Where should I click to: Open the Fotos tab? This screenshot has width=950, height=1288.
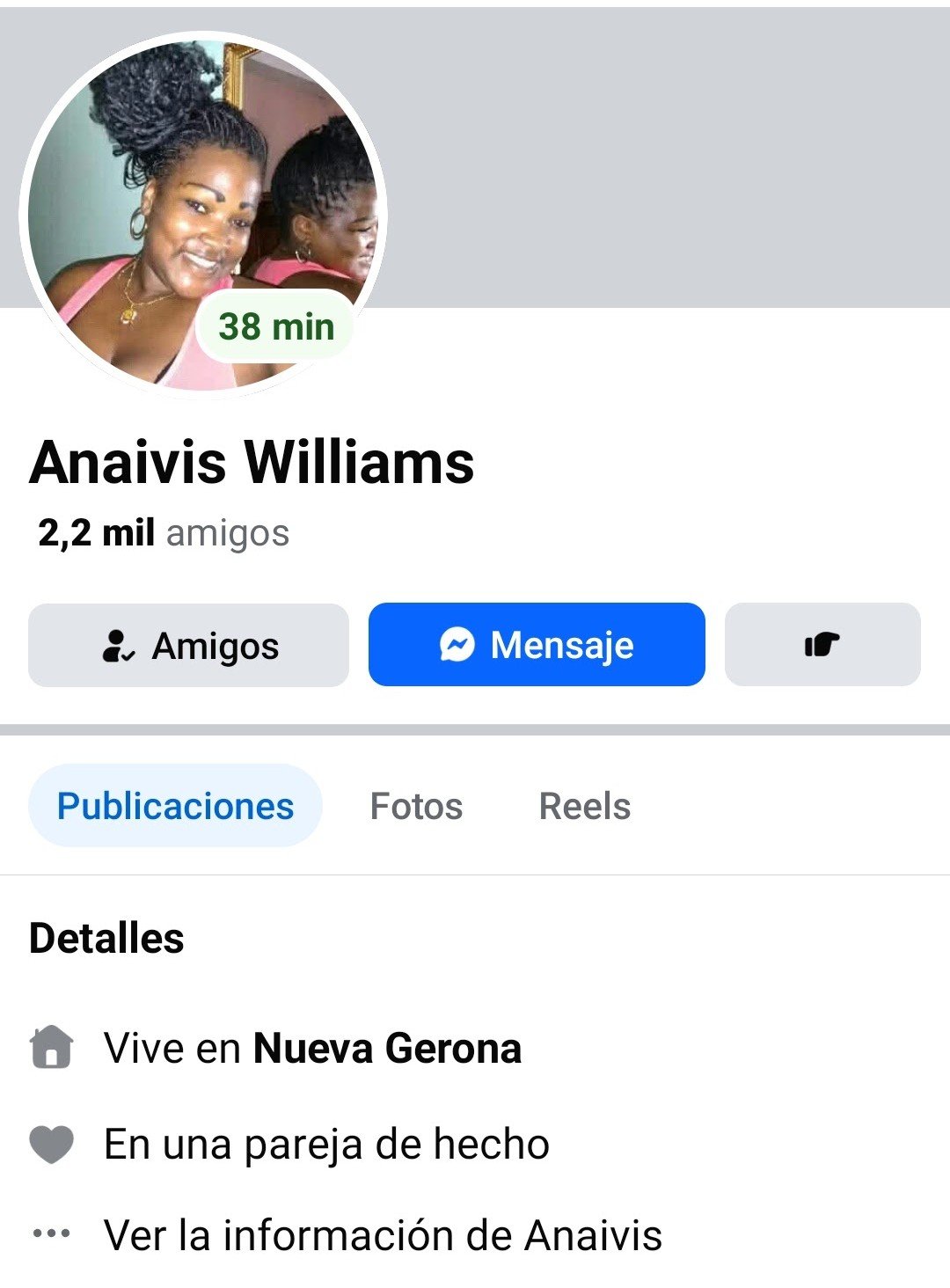coord(416,806)
